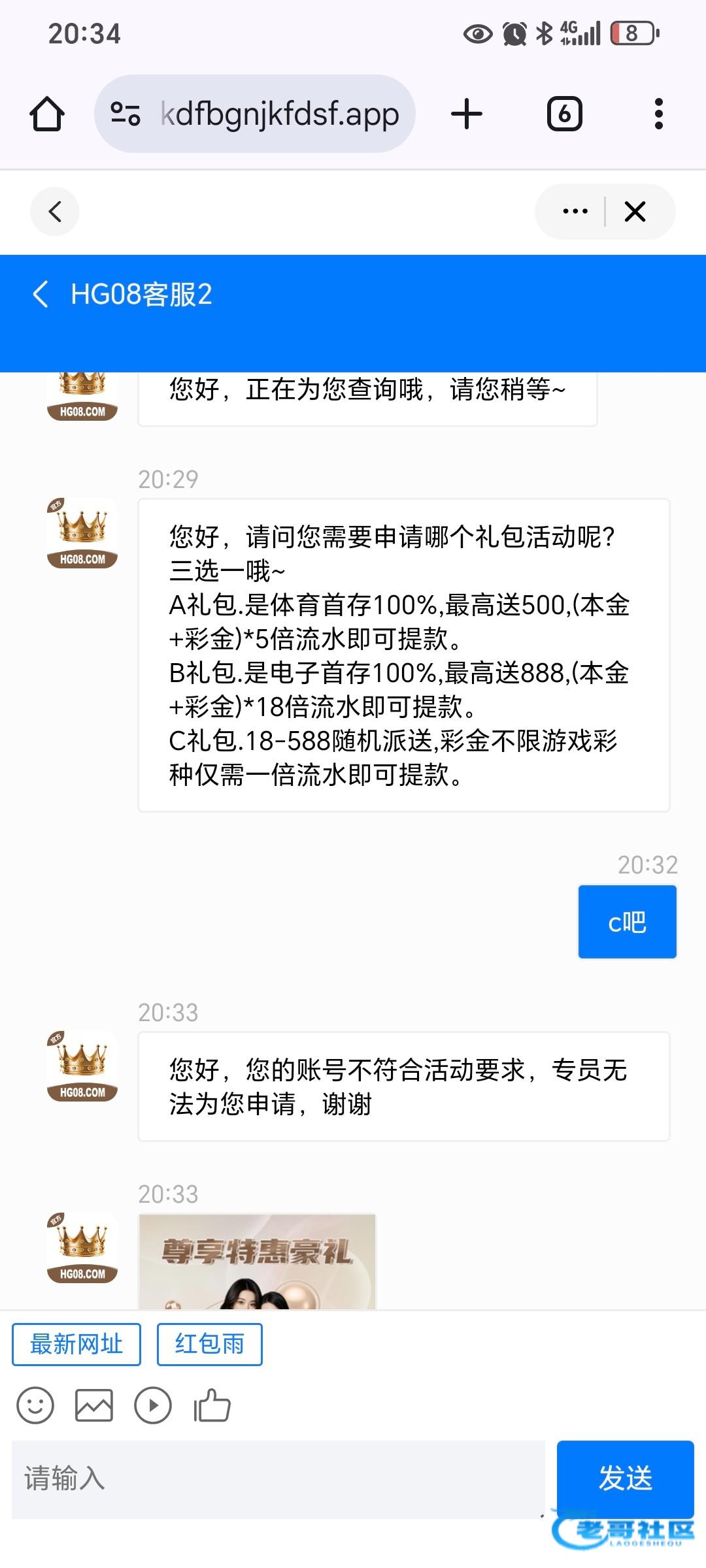Viewport: 706px width, 1568px height.
Task: Focus the 请输入 message field
Action: [x=278, y=1478]
